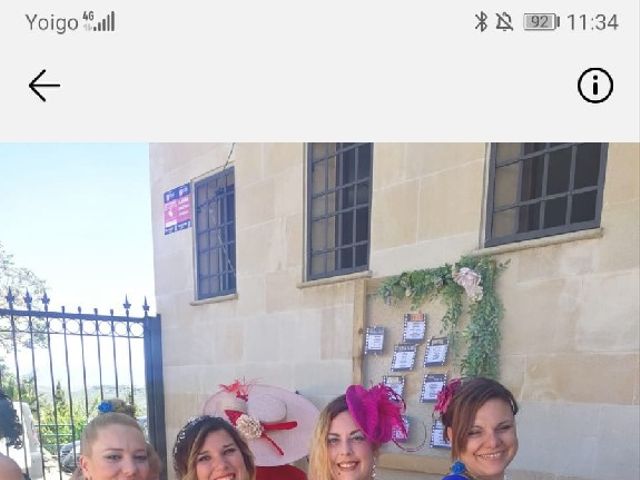Tap the photo to toggle viewer controls

tap(320, 310)
